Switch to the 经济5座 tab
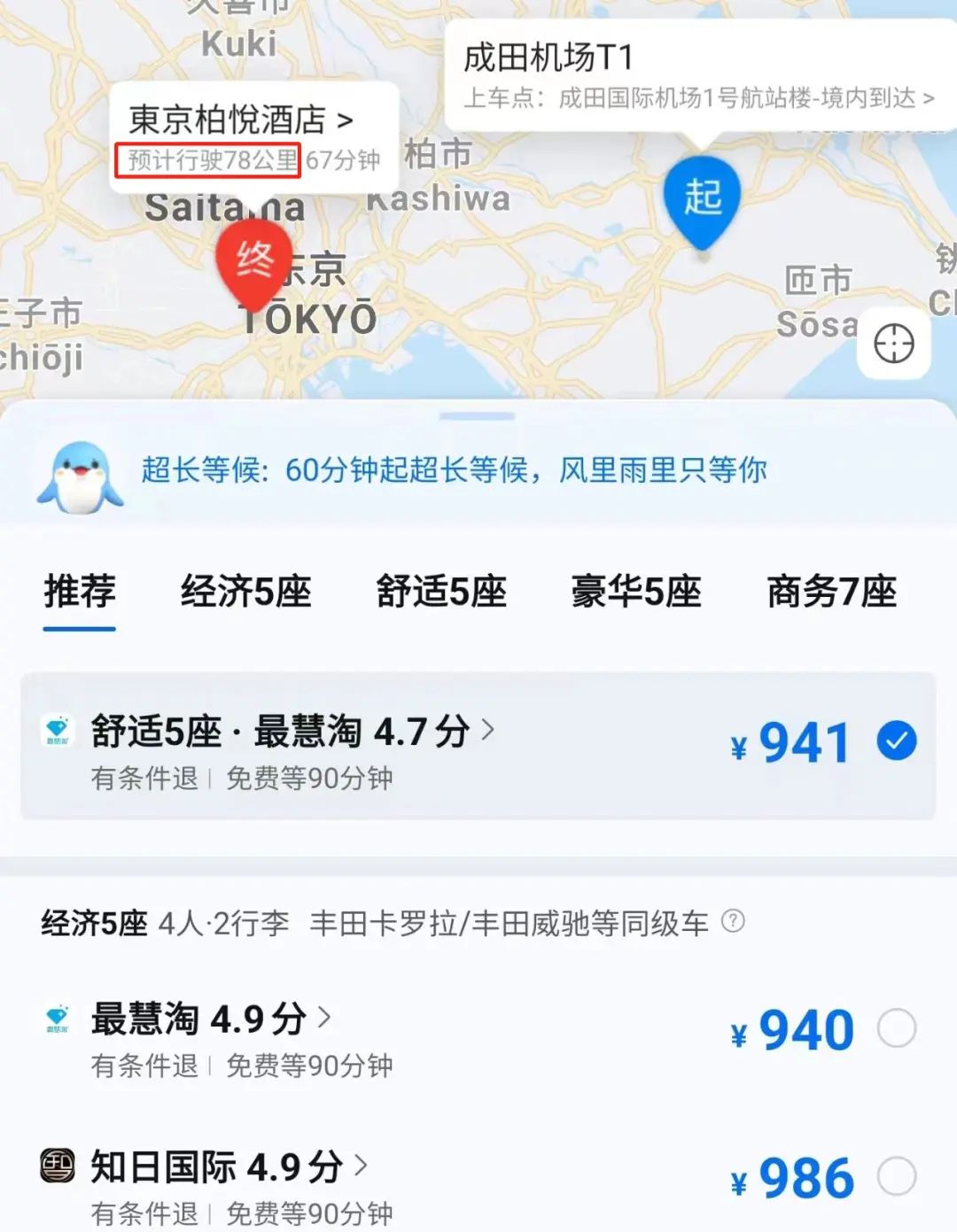Screen dimensions: 957x1232 pos(245,592)
